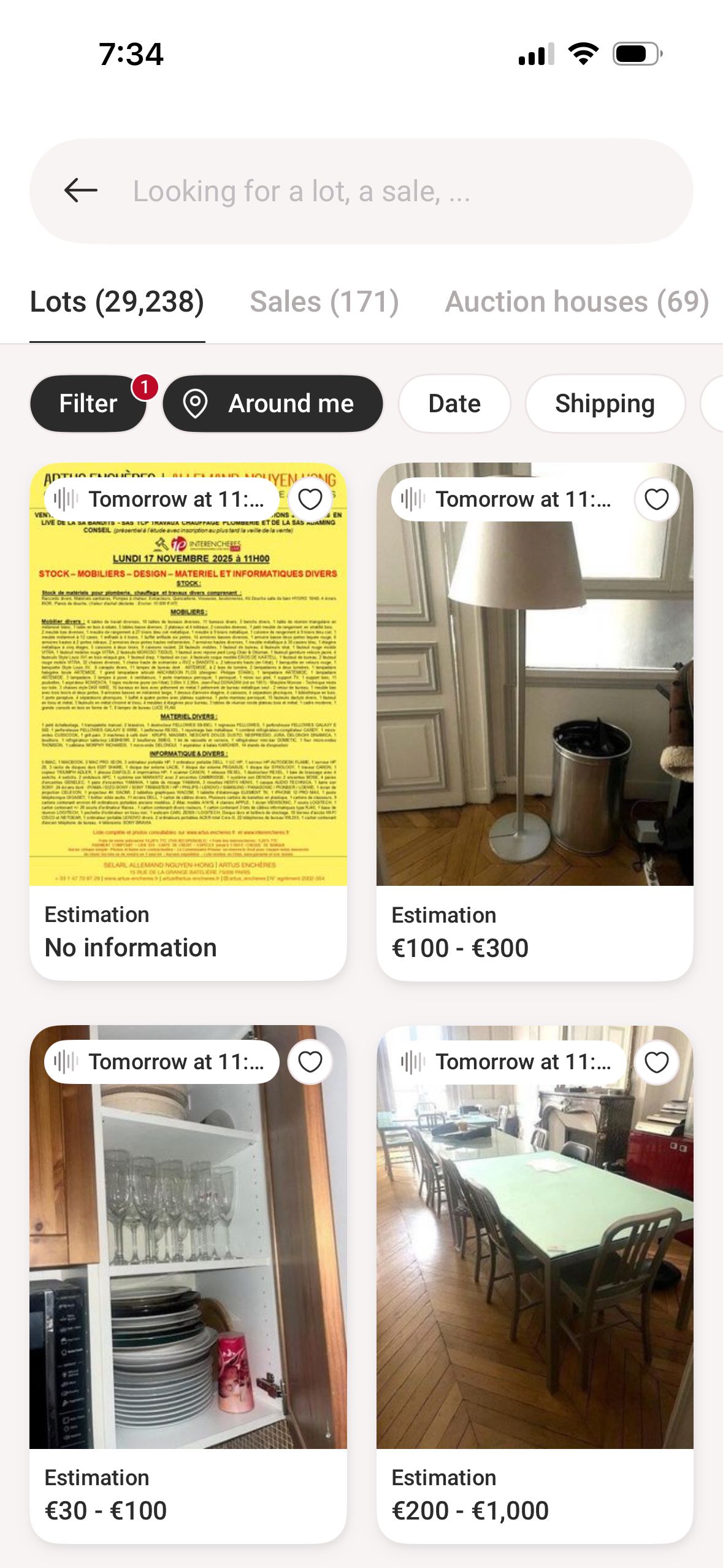Favorite the floor lamp lot
The height and width of the screenshot is (1568, 723).
pyautogui.click(x=657, y=499)
